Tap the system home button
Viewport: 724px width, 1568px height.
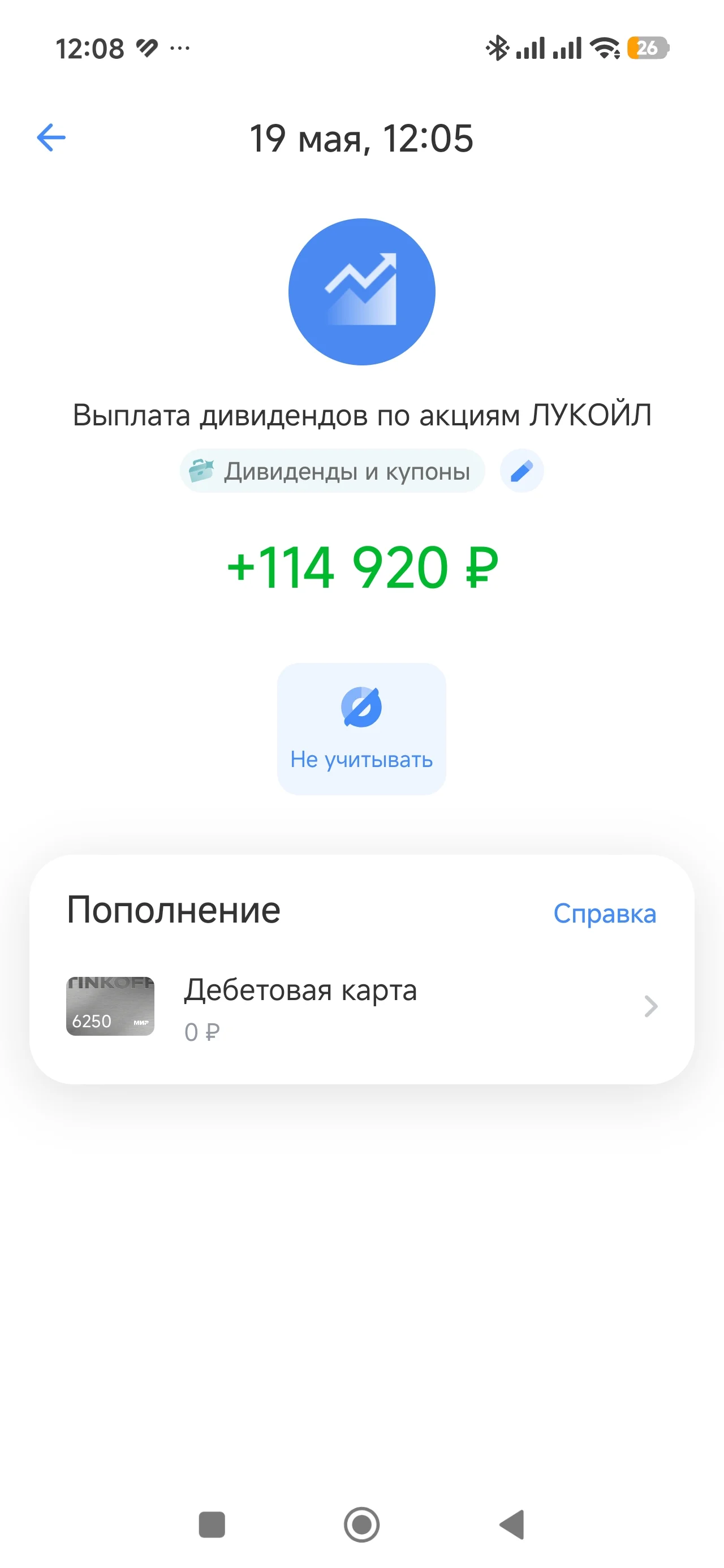click(361, 1525)
